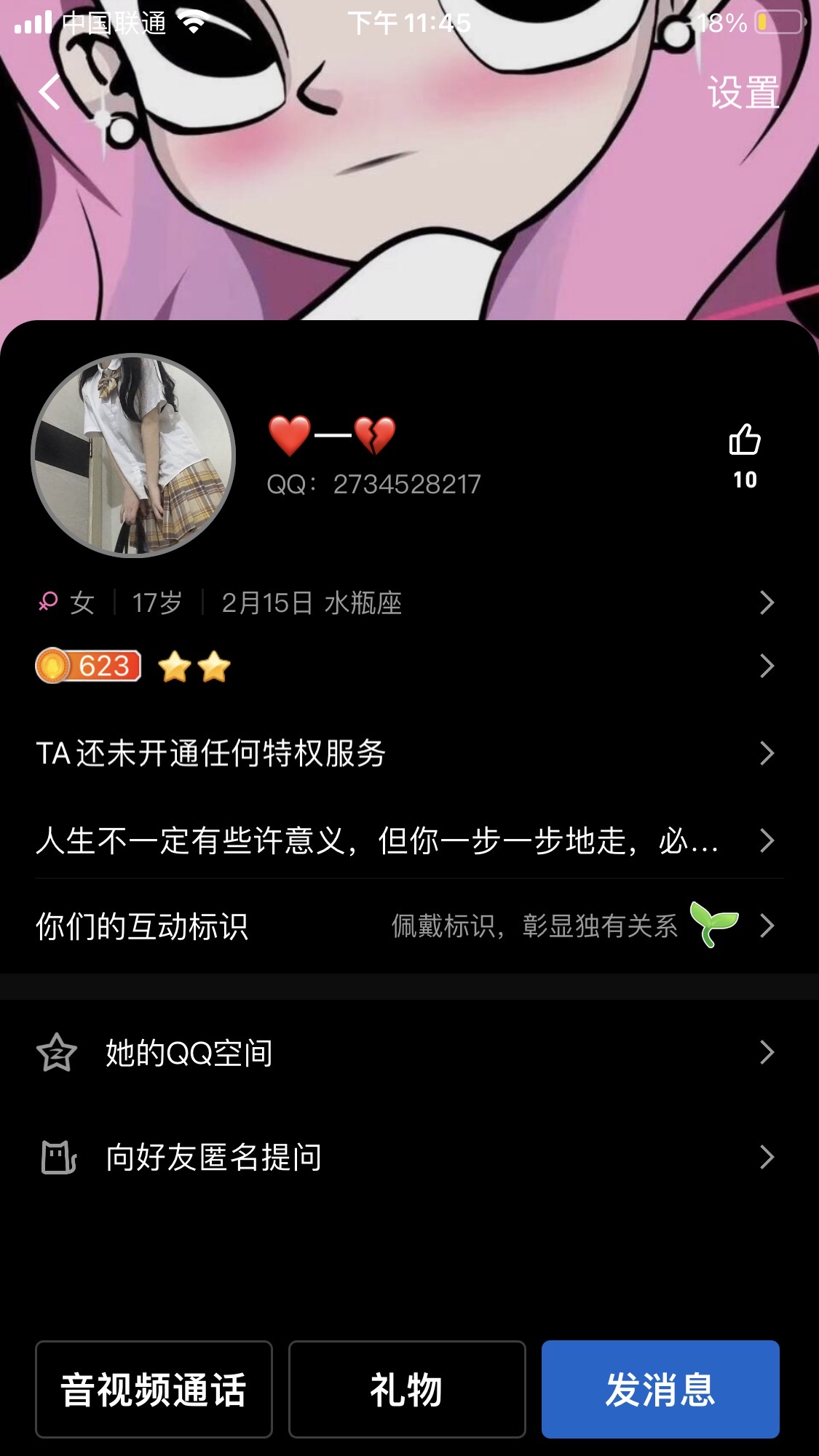Open the 623 level and stars row
Viewport: 819px width, 1456px height.
[x=409, y=666]
